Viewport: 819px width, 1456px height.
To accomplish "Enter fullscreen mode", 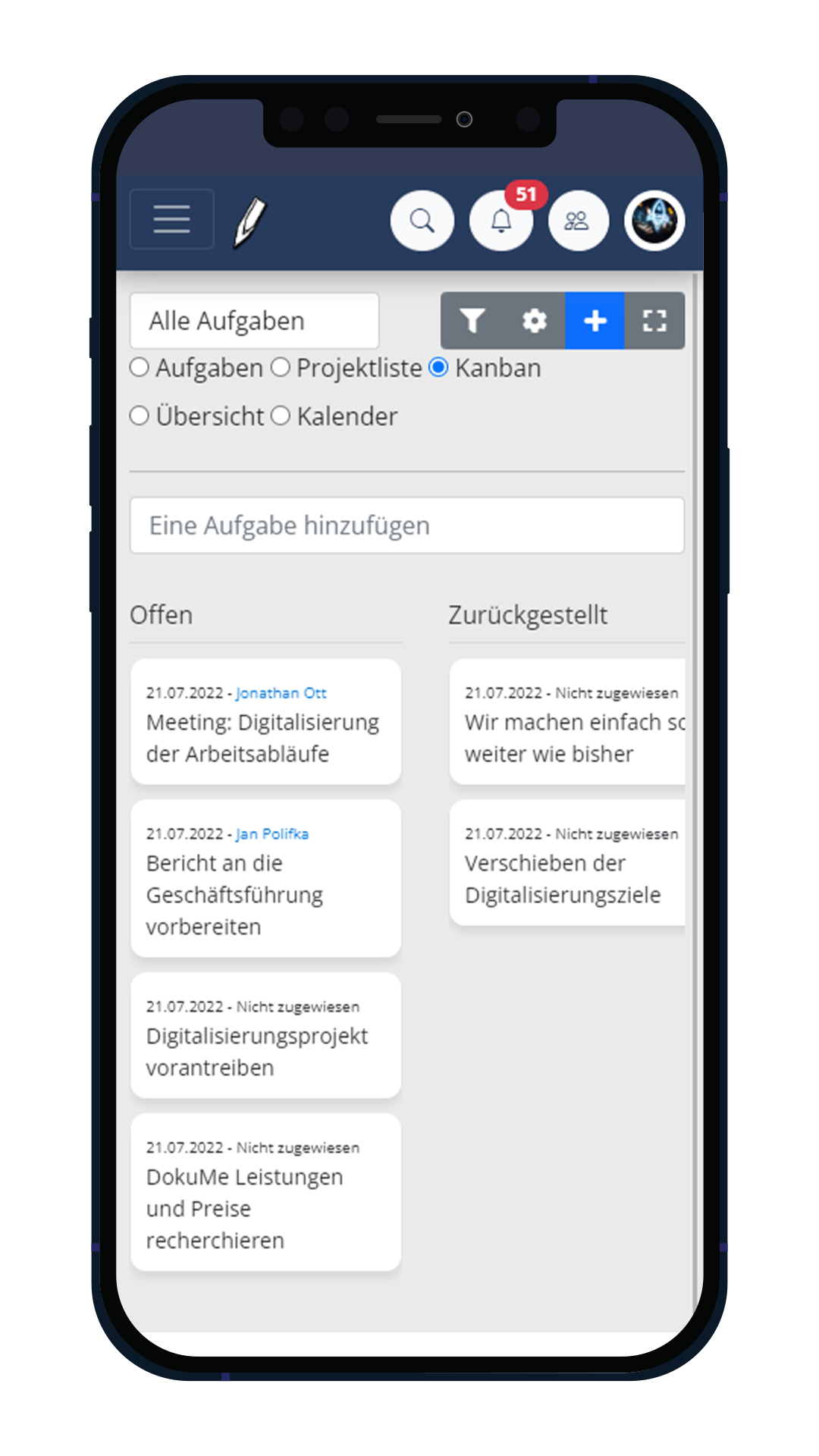I will pyautogui.click(x=654, y=321).
